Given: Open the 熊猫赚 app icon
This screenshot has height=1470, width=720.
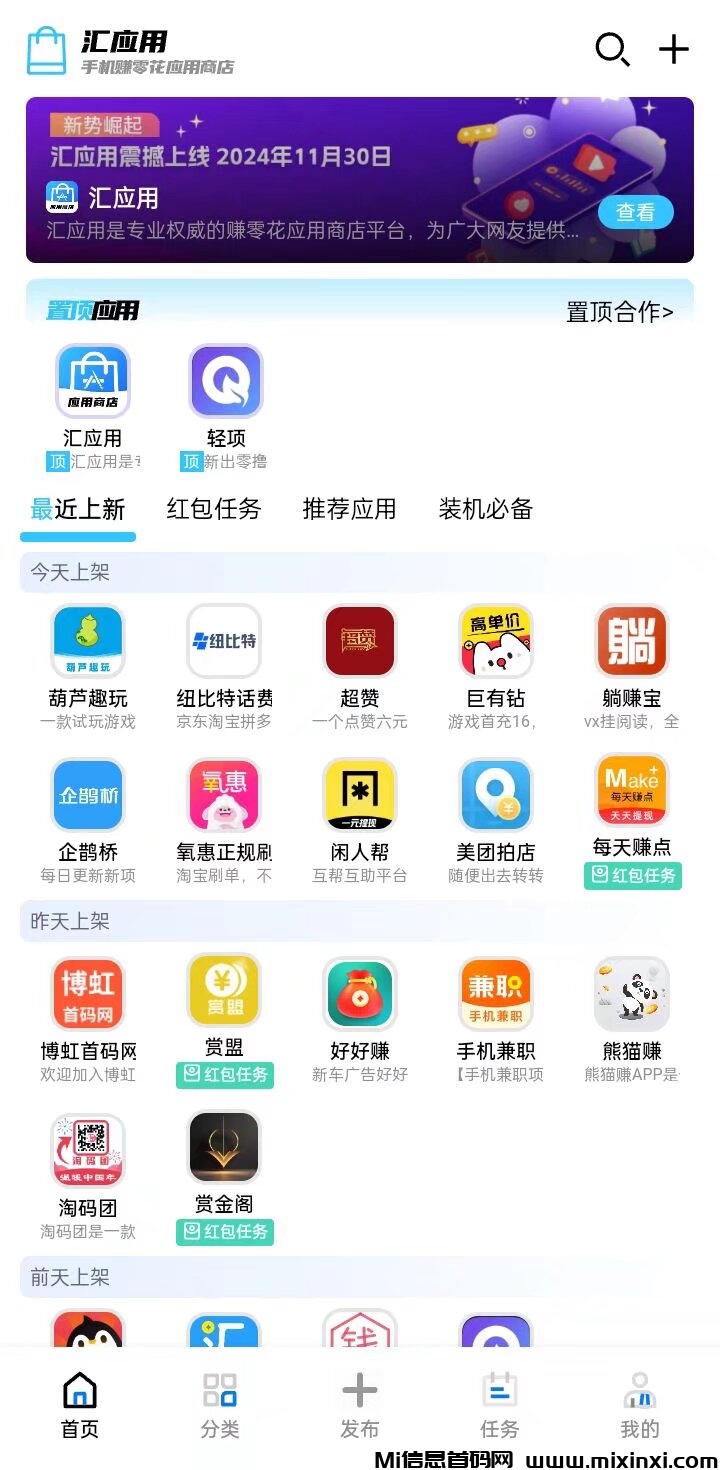Looking at the screenshot, I should pos(633,993).
